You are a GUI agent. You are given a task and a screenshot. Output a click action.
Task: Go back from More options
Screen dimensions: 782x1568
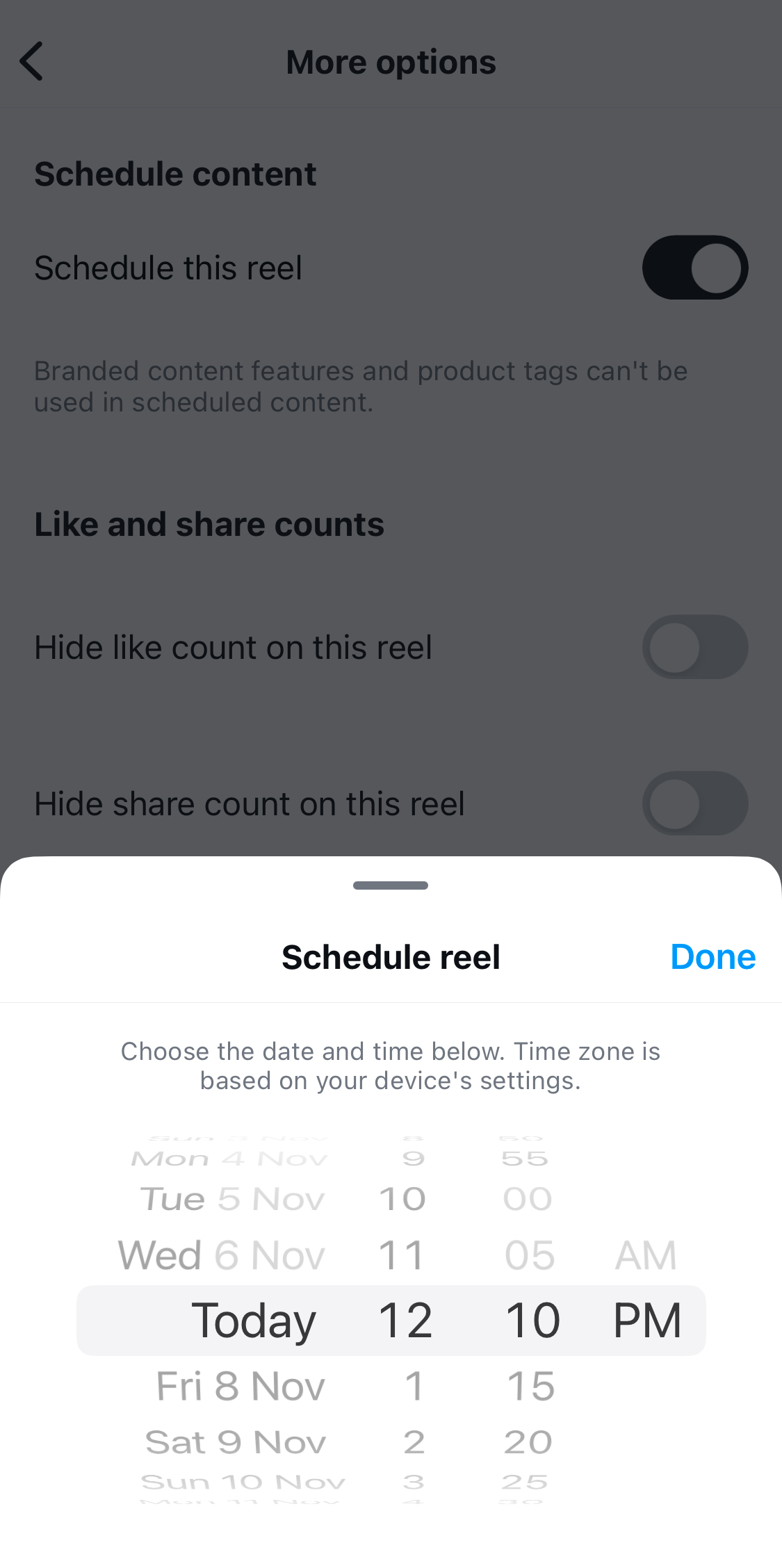31,61
